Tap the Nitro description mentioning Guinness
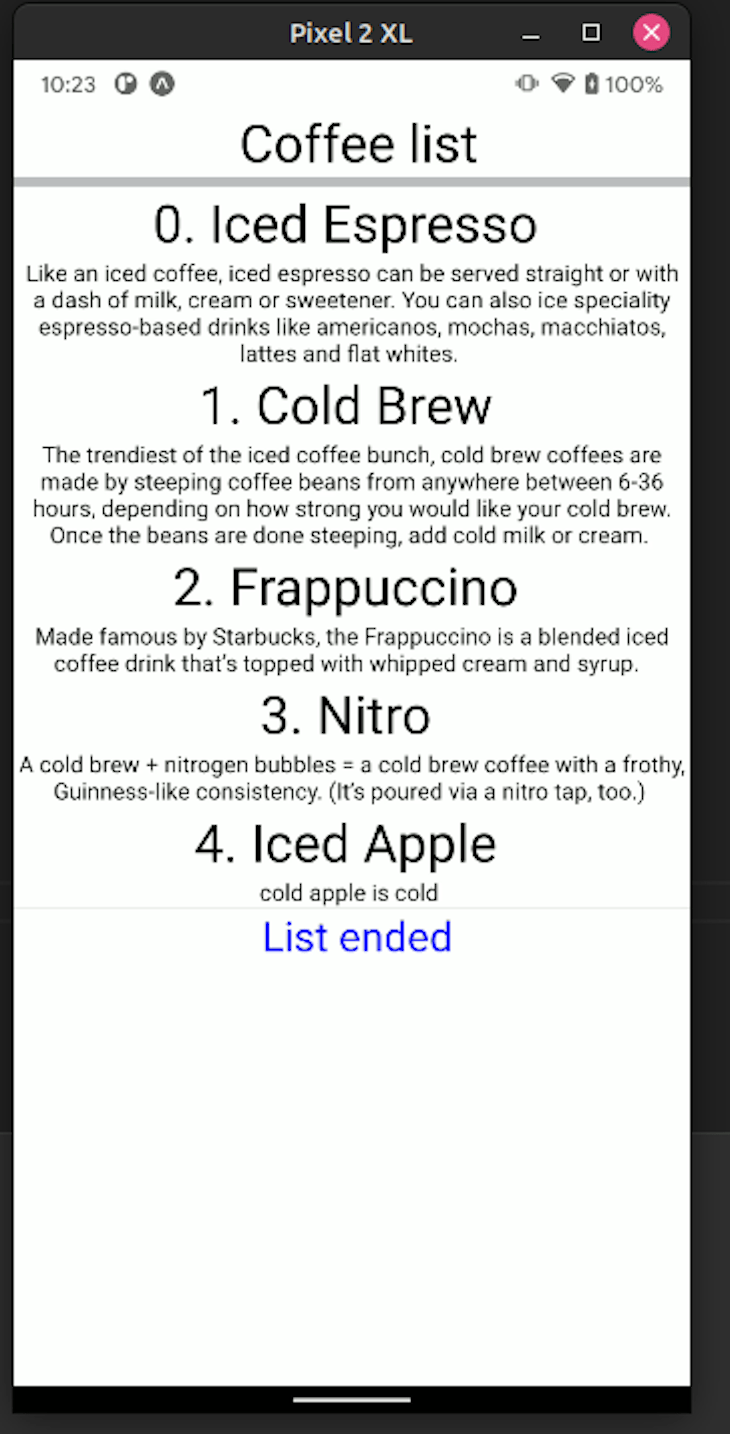 pos(351,778)
